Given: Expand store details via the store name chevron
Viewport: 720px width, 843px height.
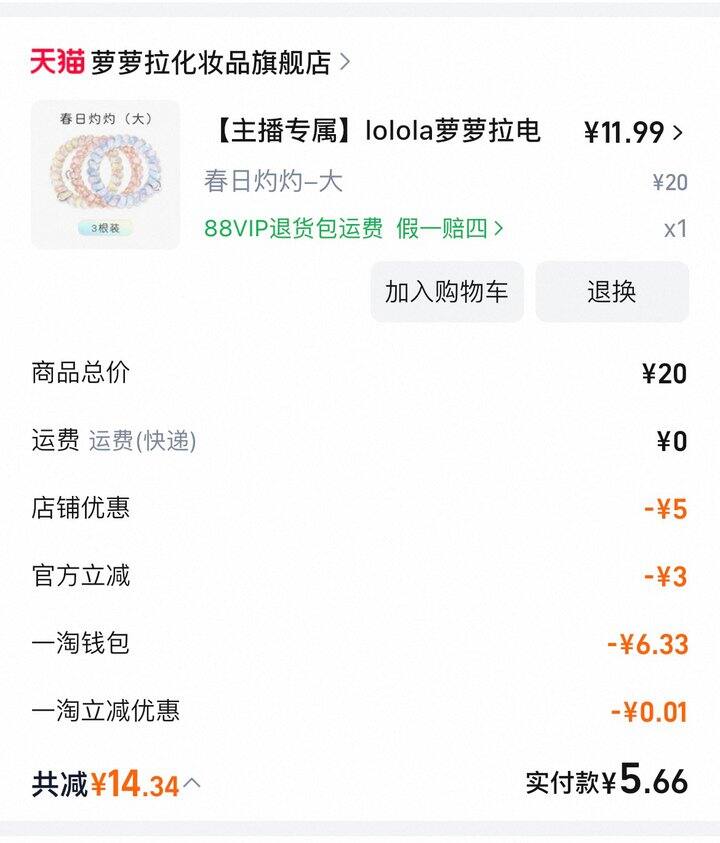Looking at the screenshot, I should pyautogui.click(x=343, y=59).
